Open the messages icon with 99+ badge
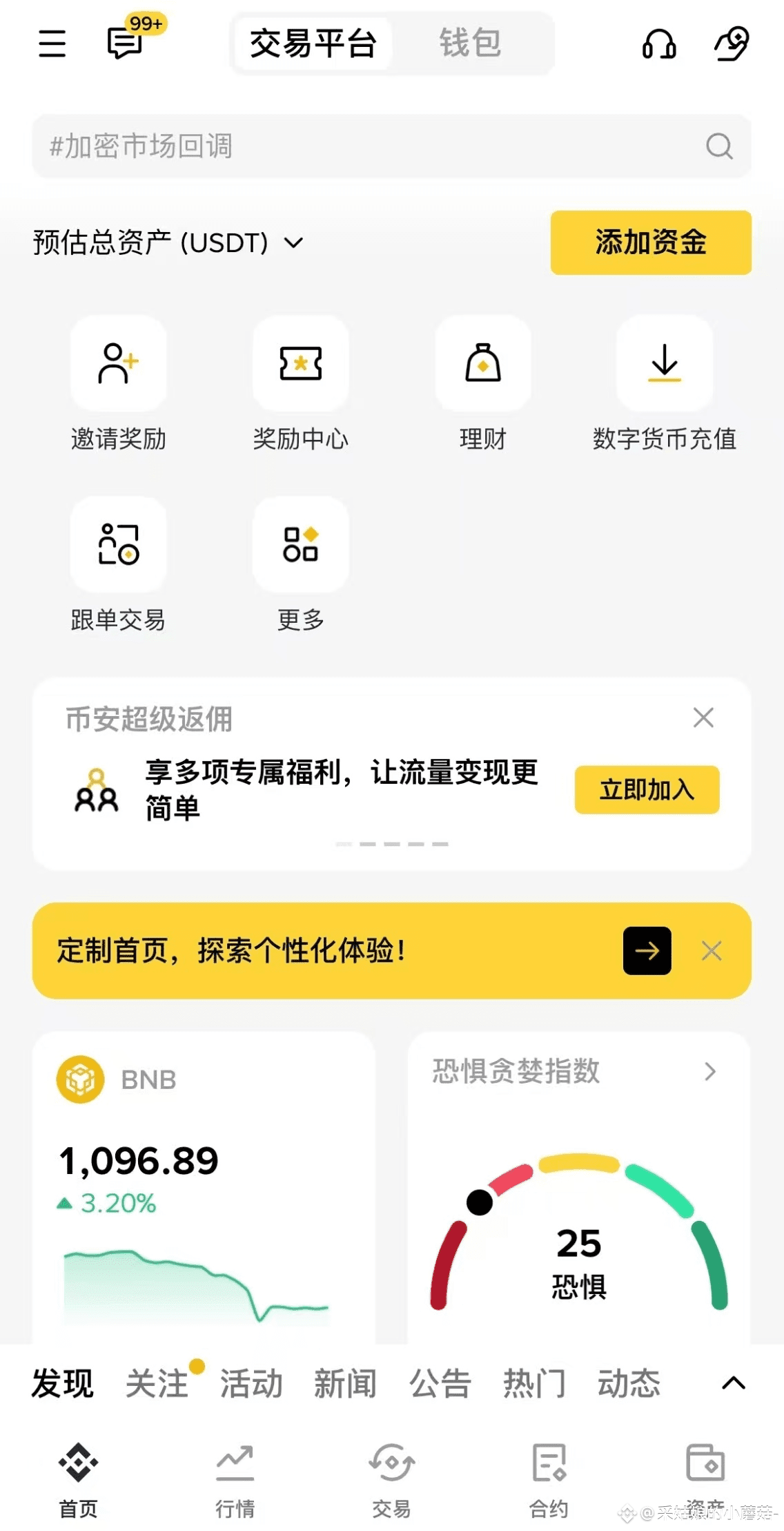784x1531 pixels. click(126, 43)
